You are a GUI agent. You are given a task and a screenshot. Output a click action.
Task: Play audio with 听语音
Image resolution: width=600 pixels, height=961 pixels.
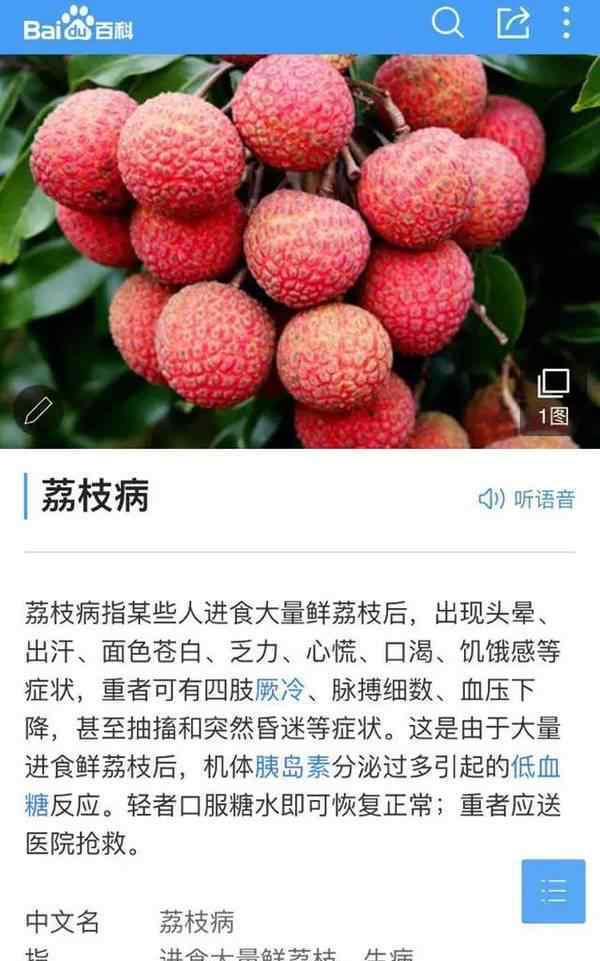(527, 499)
